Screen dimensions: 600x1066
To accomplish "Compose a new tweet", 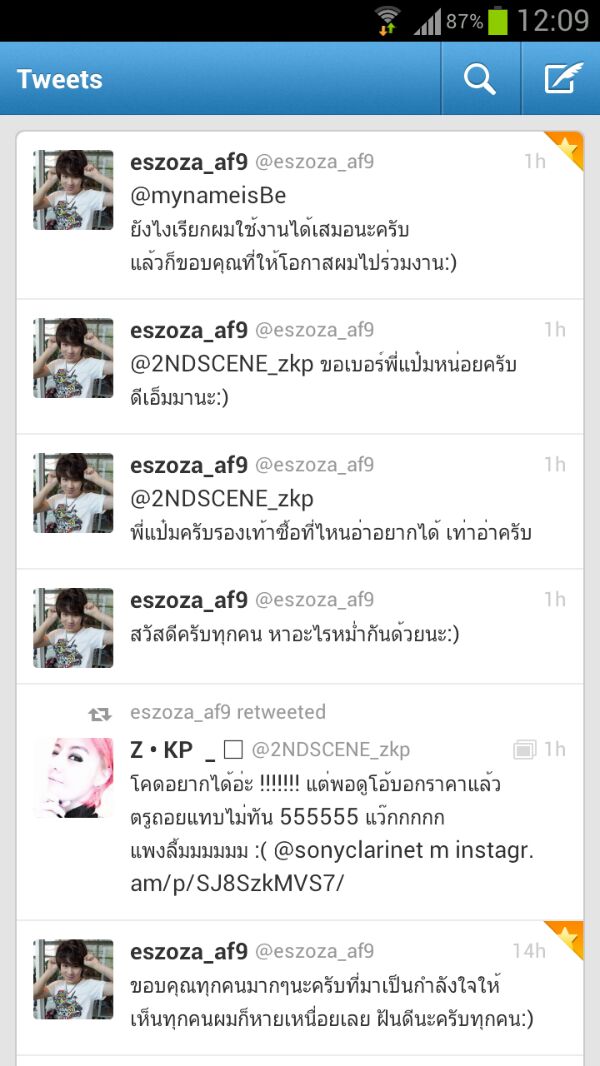I will 562,79.
